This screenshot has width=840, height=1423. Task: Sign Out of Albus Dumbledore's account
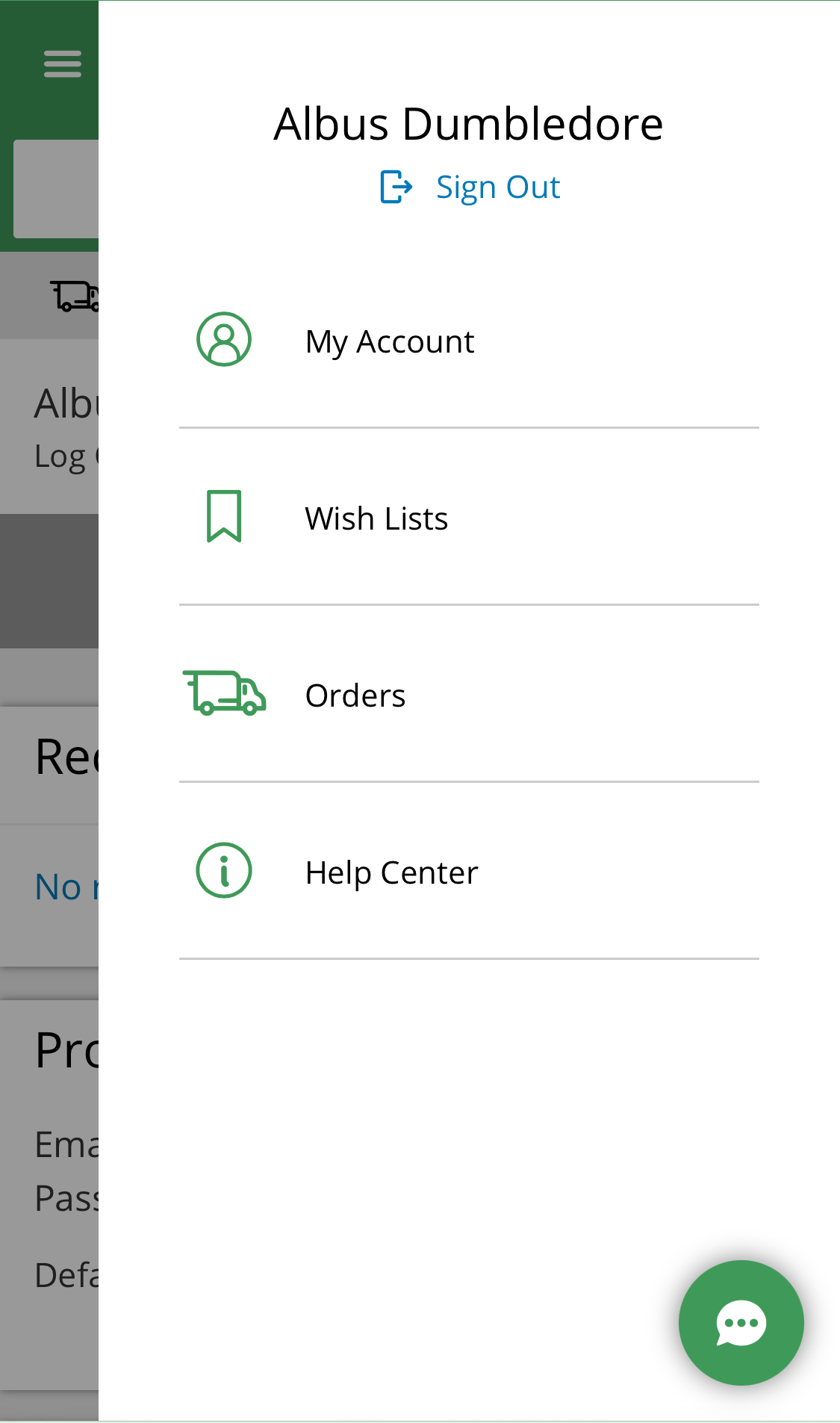pos(497,187)
